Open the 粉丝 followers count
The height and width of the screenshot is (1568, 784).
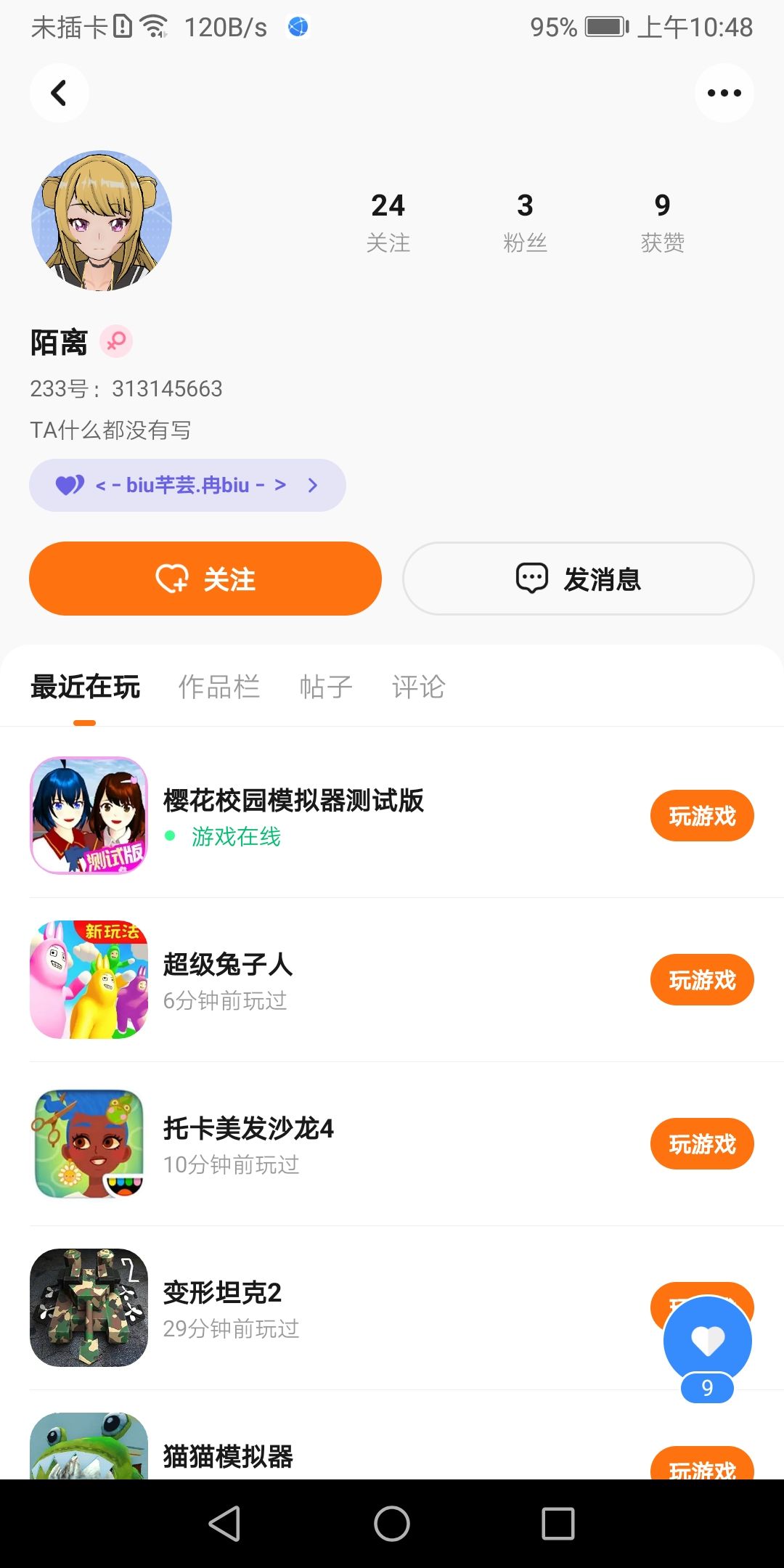click(x=525, y=221)
